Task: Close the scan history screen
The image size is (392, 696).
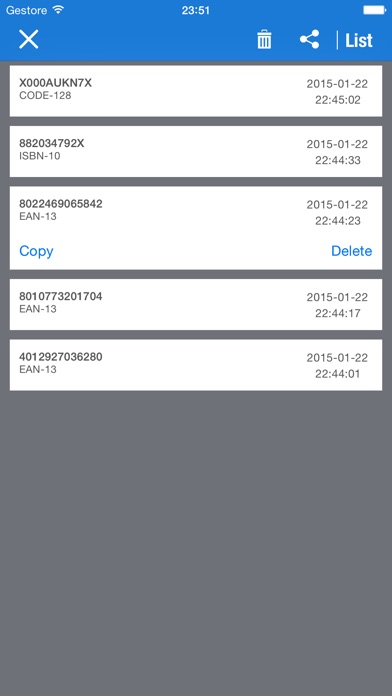Action: 28,40
